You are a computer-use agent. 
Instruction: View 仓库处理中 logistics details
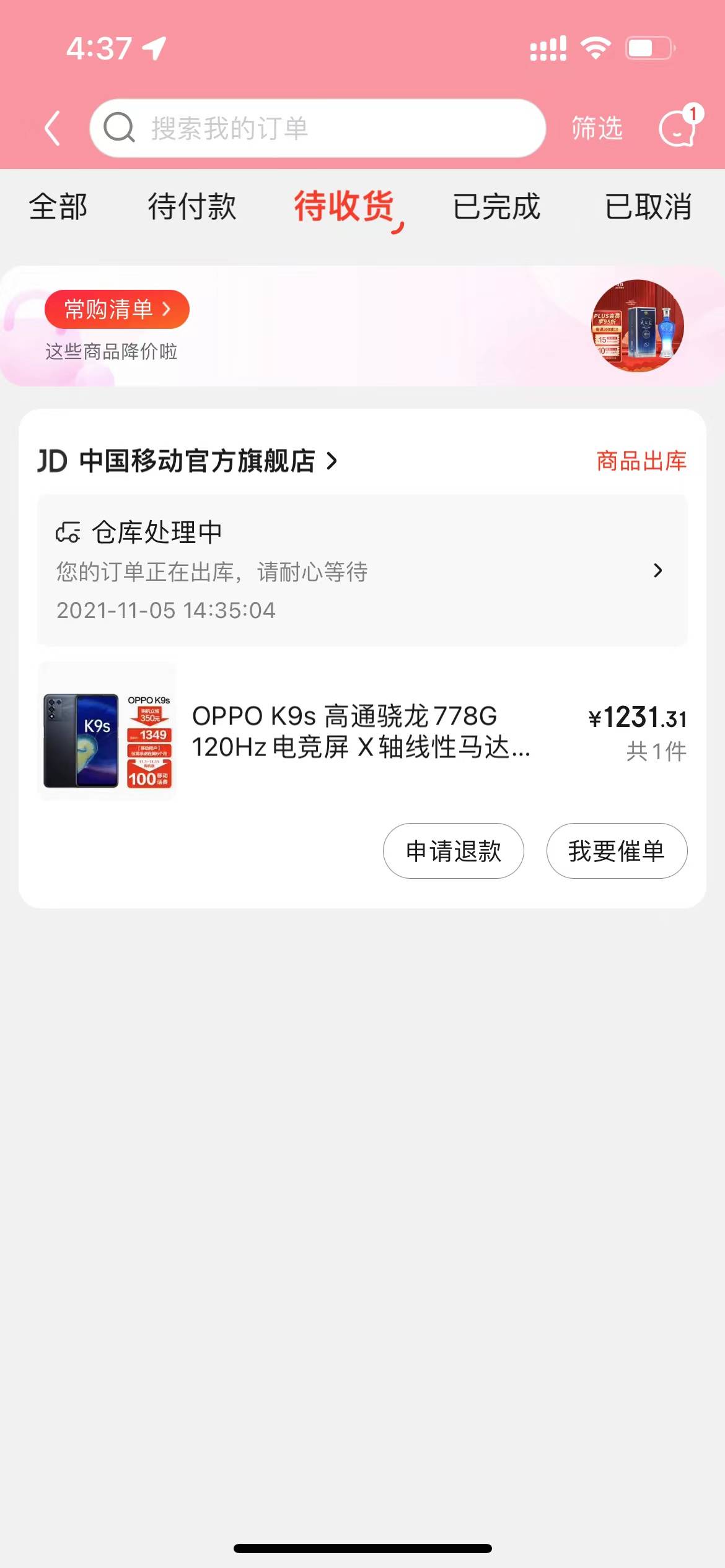[x=362, y=570]
